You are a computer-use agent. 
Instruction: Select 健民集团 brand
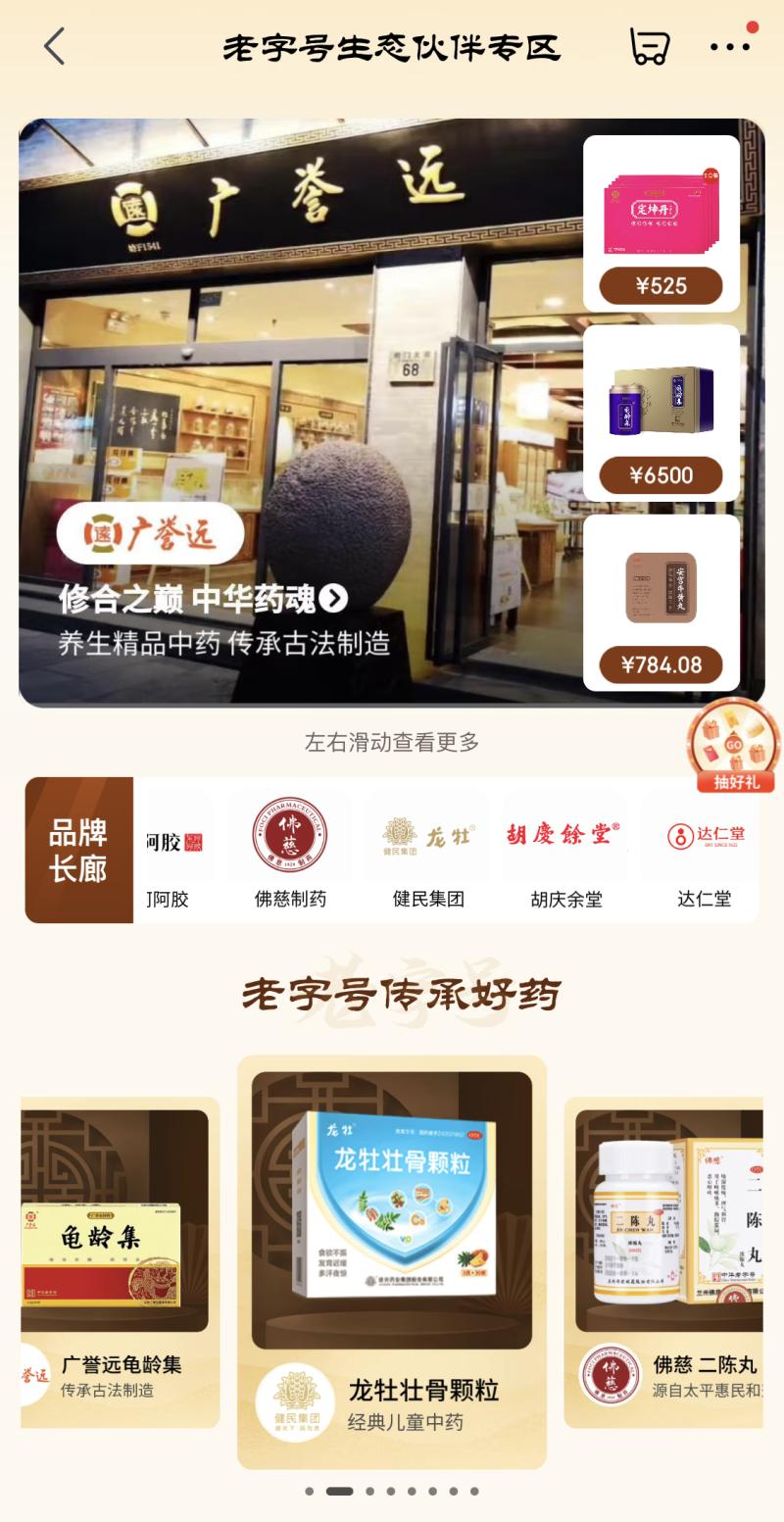[428, 850]
